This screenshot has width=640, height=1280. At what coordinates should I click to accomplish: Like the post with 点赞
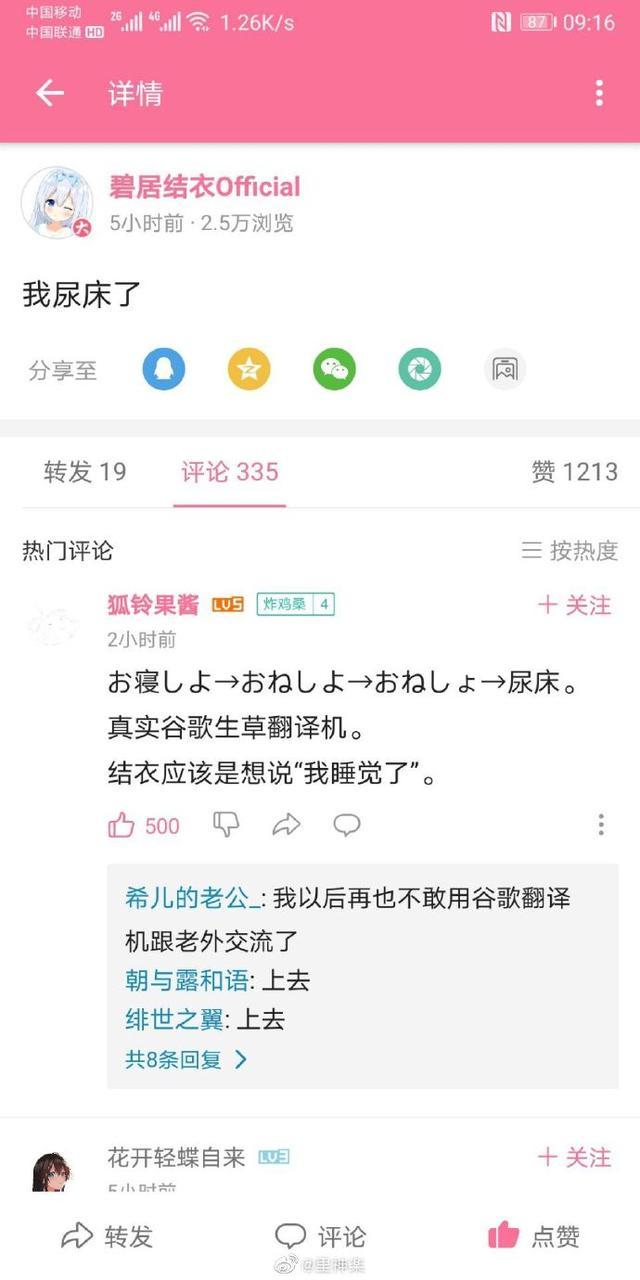(534, 1237)
